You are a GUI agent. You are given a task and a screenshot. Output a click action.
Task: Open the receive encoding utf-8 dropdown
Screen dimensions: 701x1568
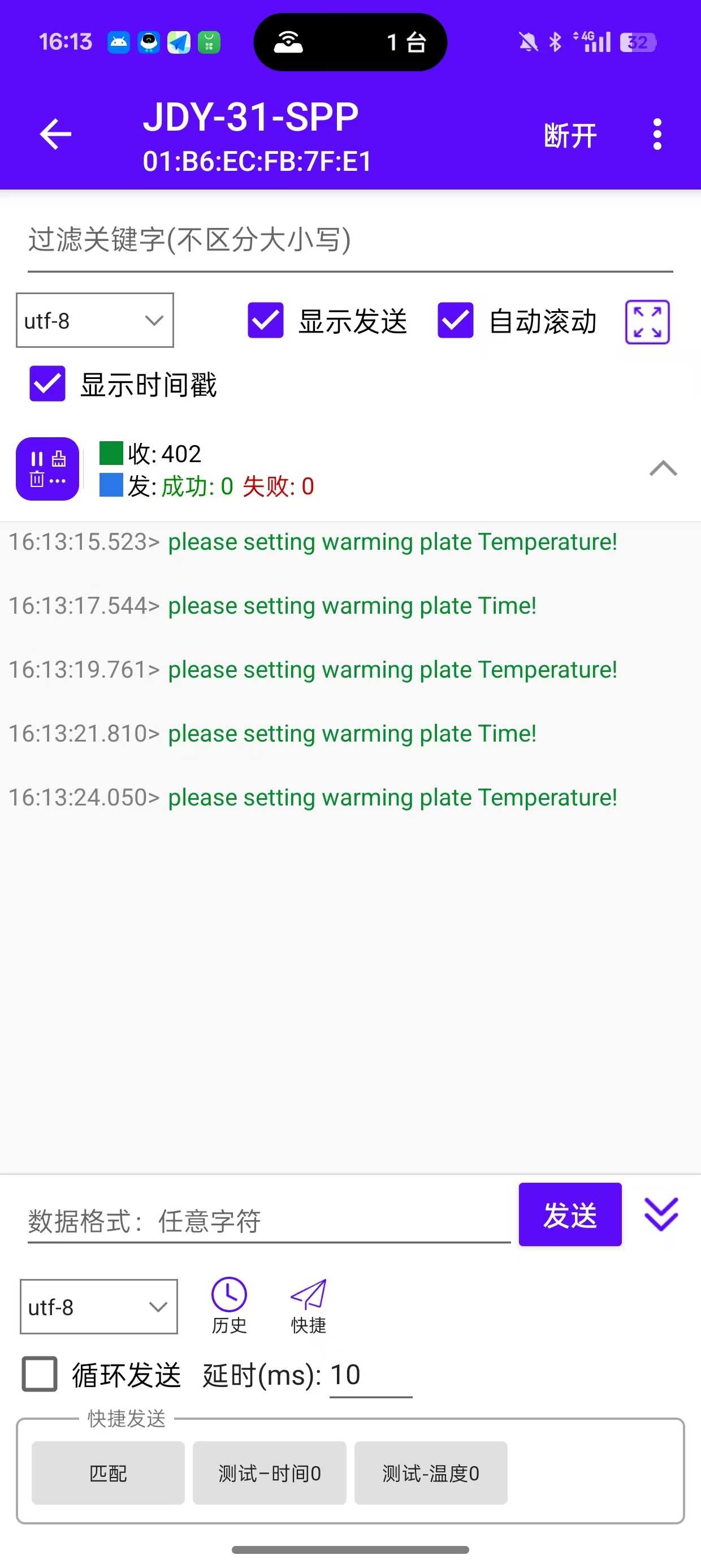tap(95, 321)
